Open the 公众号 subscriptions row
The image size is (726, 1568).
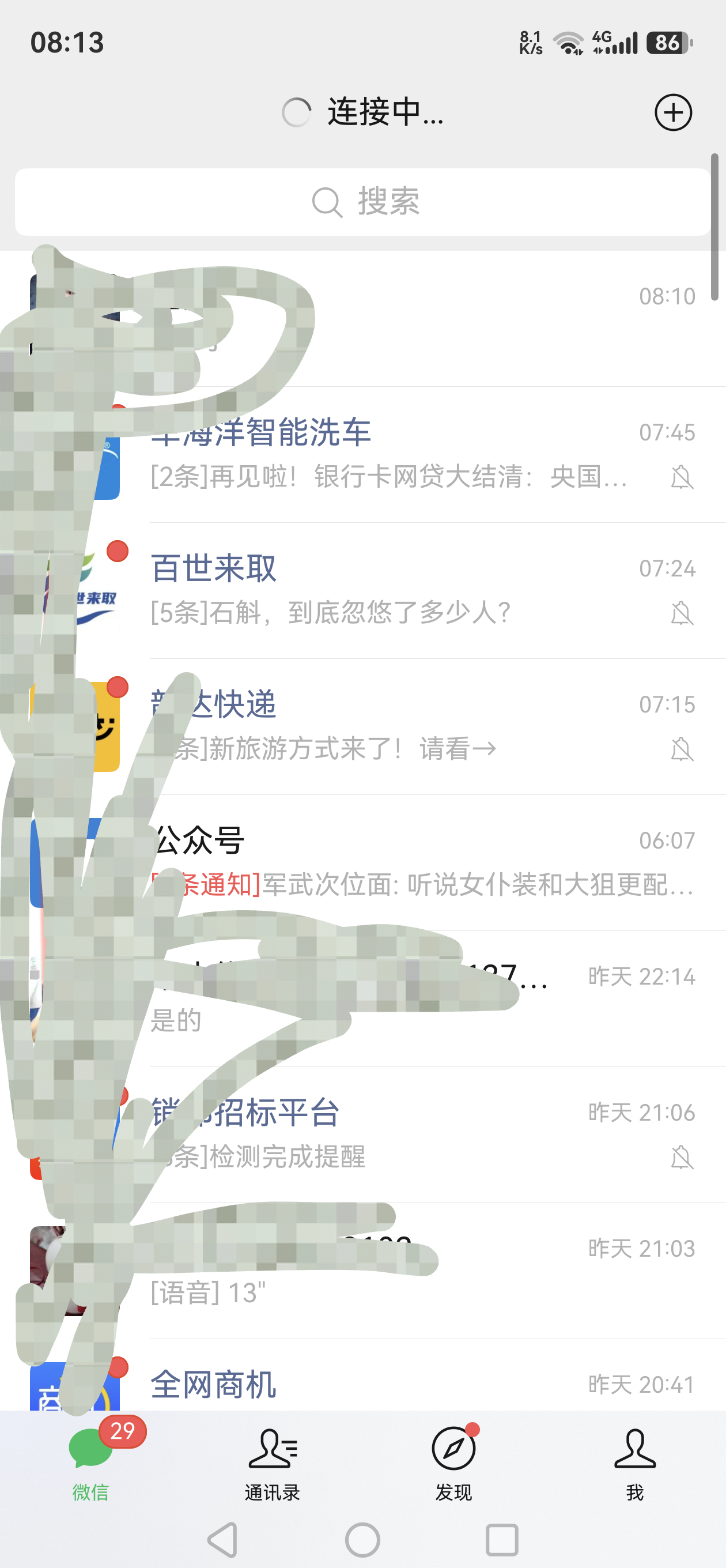390,862
